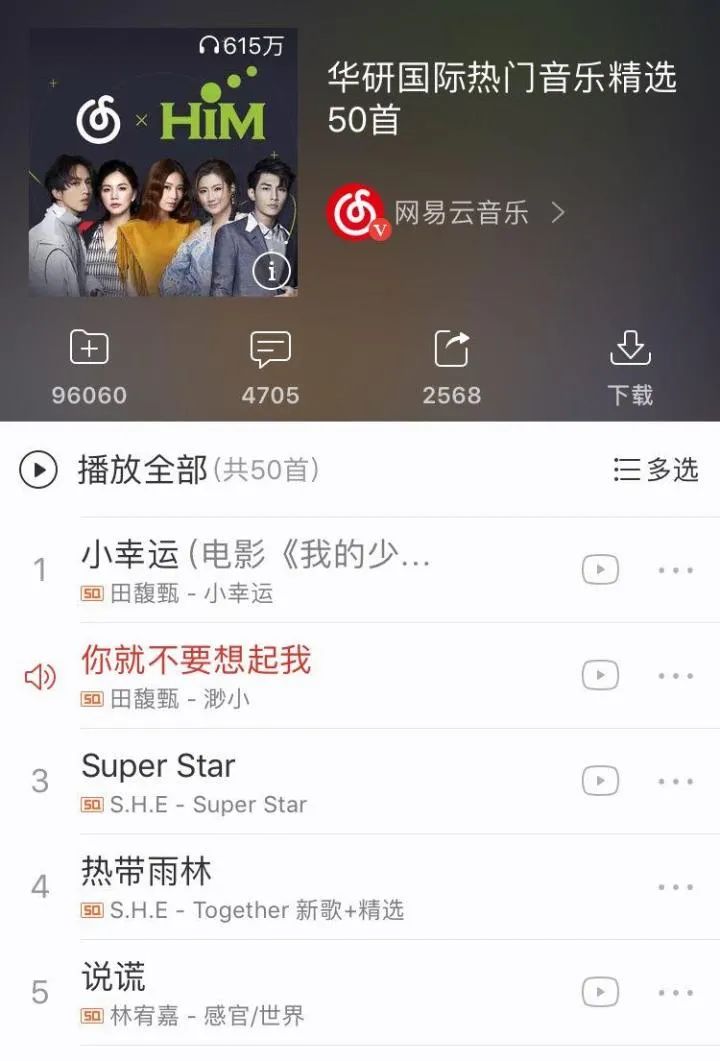Play song 小幸运 by 田馥甄
This screenshot has width=720, height=1061.
point(255,570)
